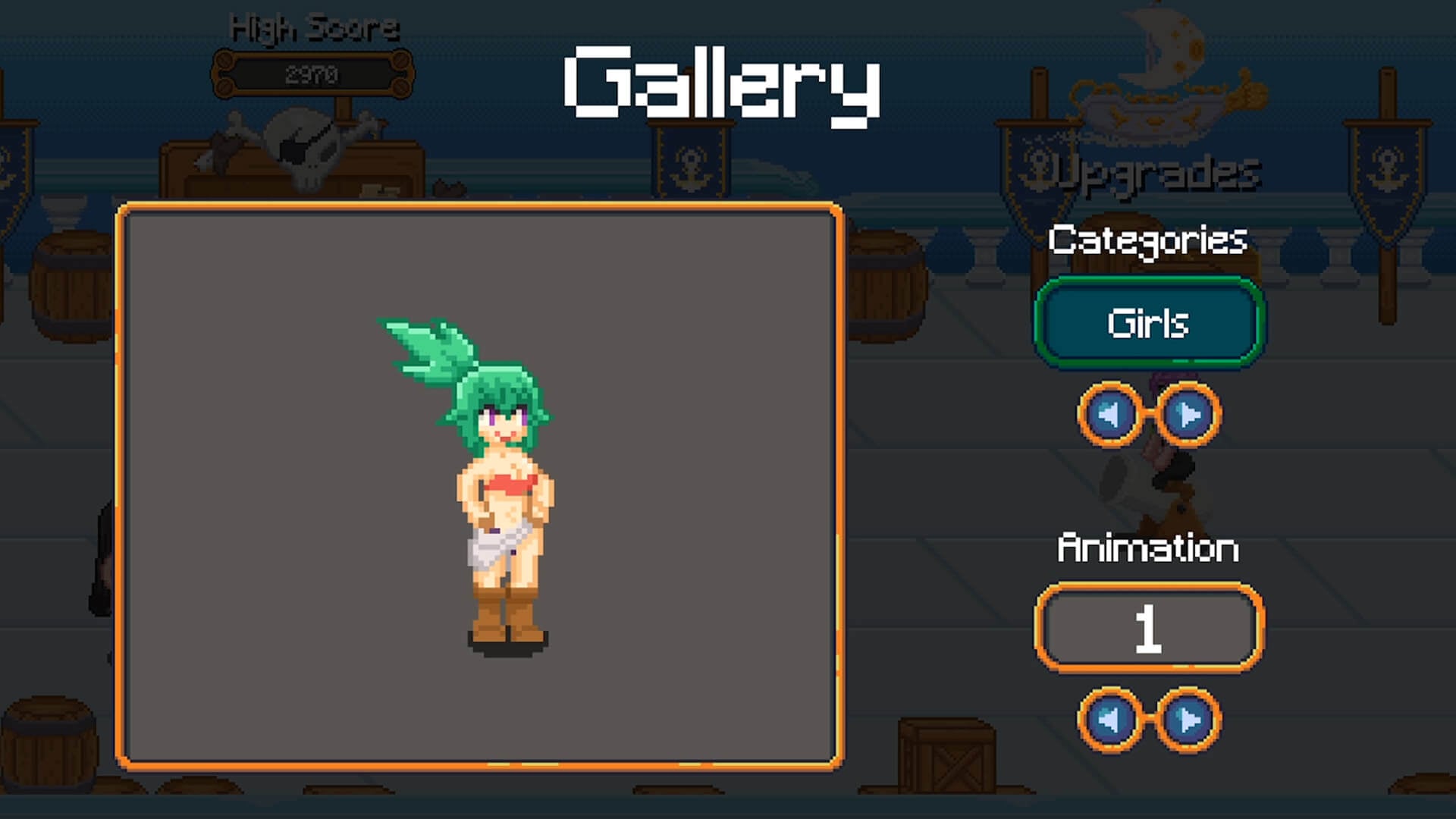This screenshot has height=819, width=1456.
Task: Switch to the next animation
Action: click(1188, 719)
